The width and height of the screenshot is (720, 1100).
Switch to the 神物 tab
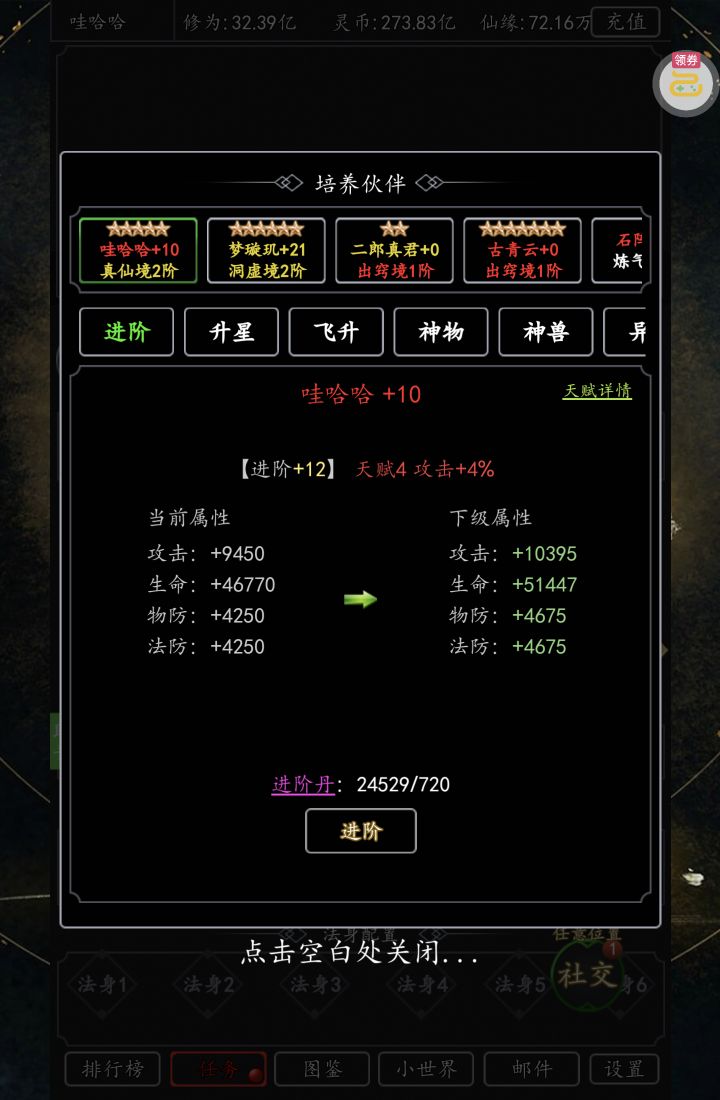tap(441, 332)
